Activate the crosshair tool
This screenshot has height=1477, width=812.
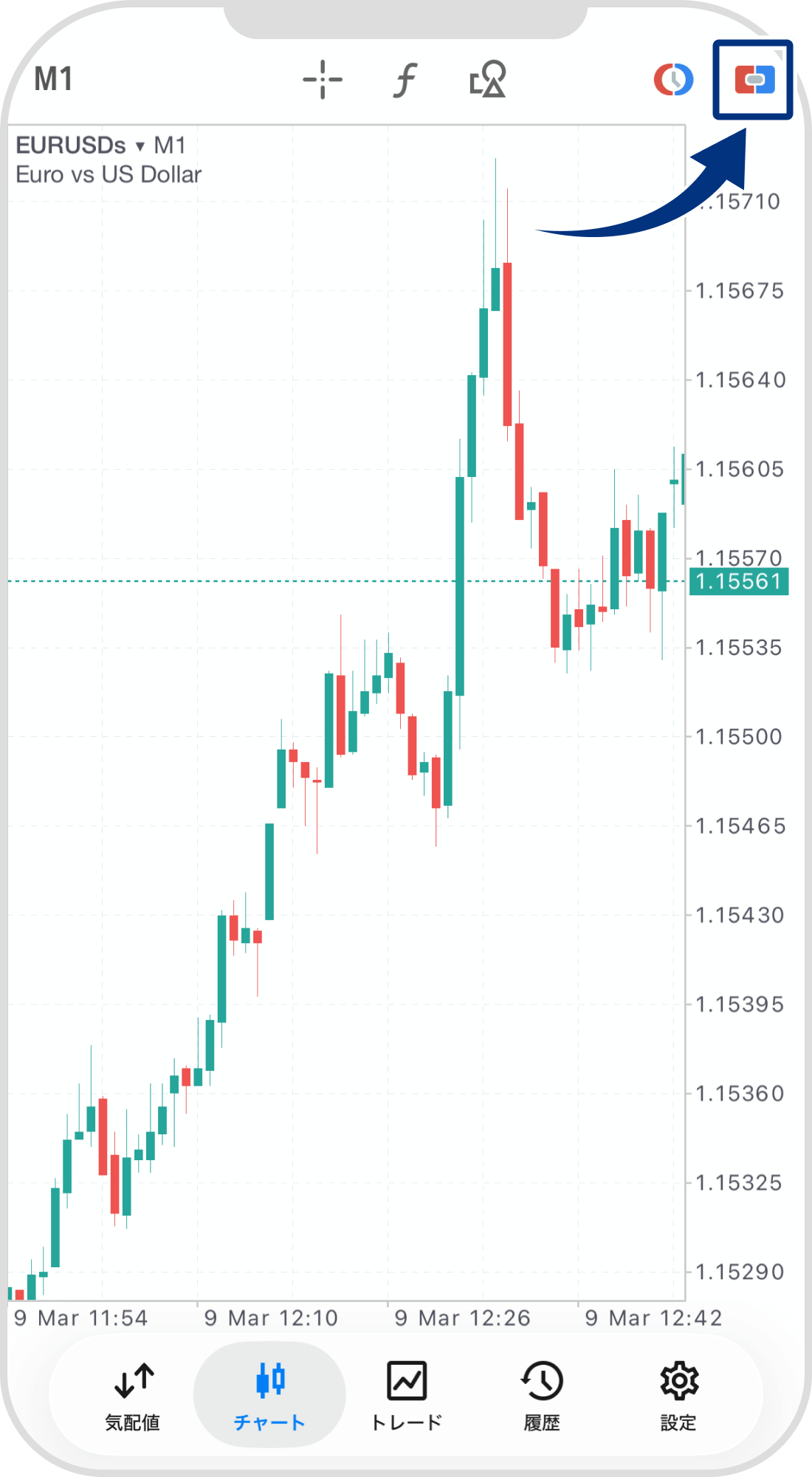(x=323, y=80)
